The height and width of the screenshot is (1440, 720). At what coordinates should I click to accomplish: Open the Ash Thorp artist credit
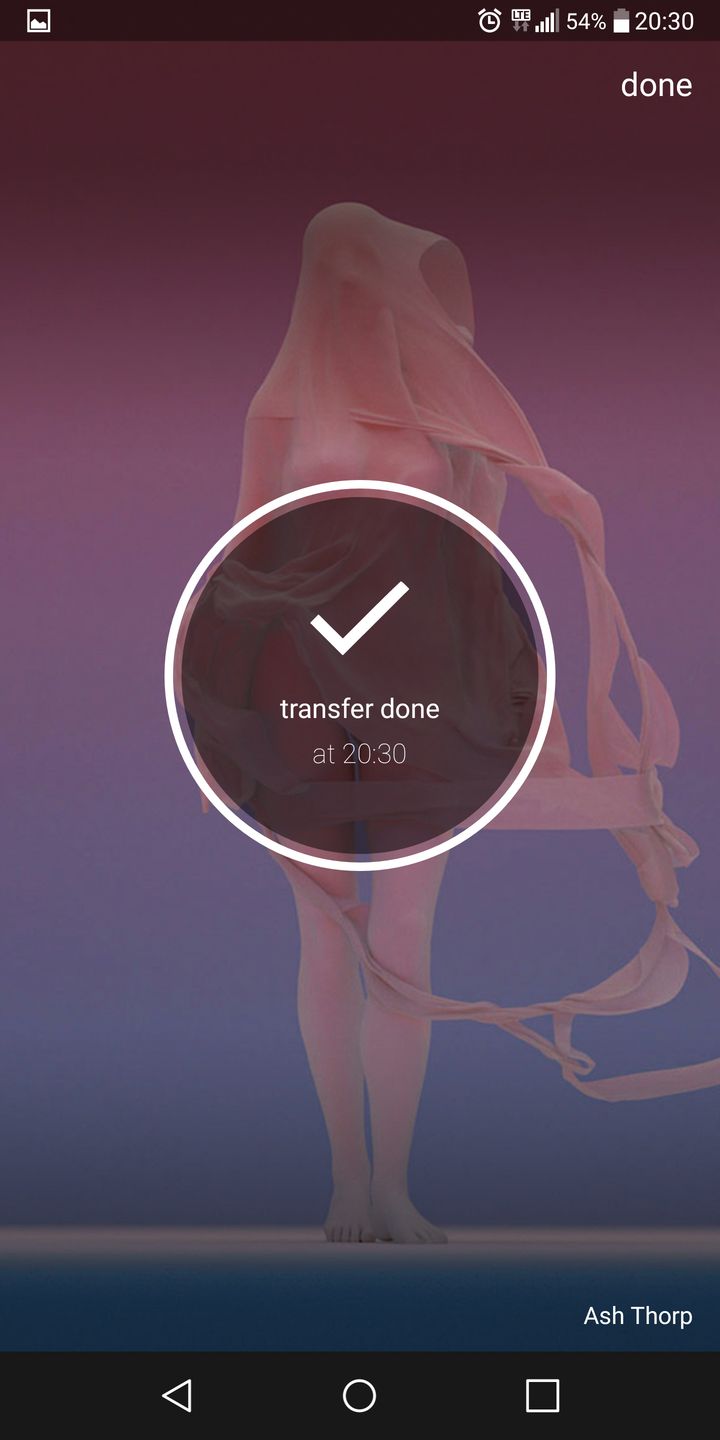click(637, 1315)
